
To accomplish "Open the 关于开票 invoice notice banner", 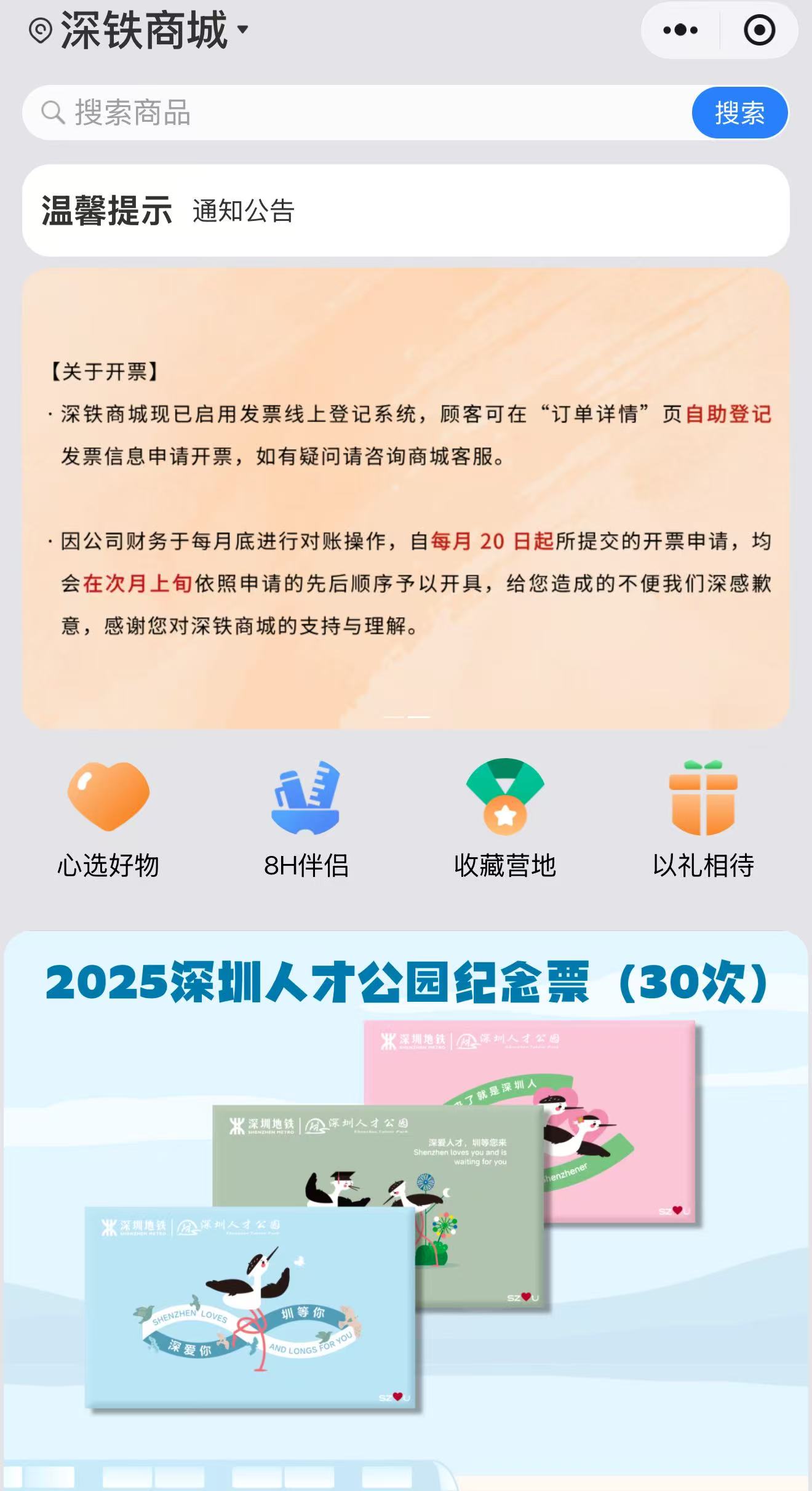I will coord(405,498).
